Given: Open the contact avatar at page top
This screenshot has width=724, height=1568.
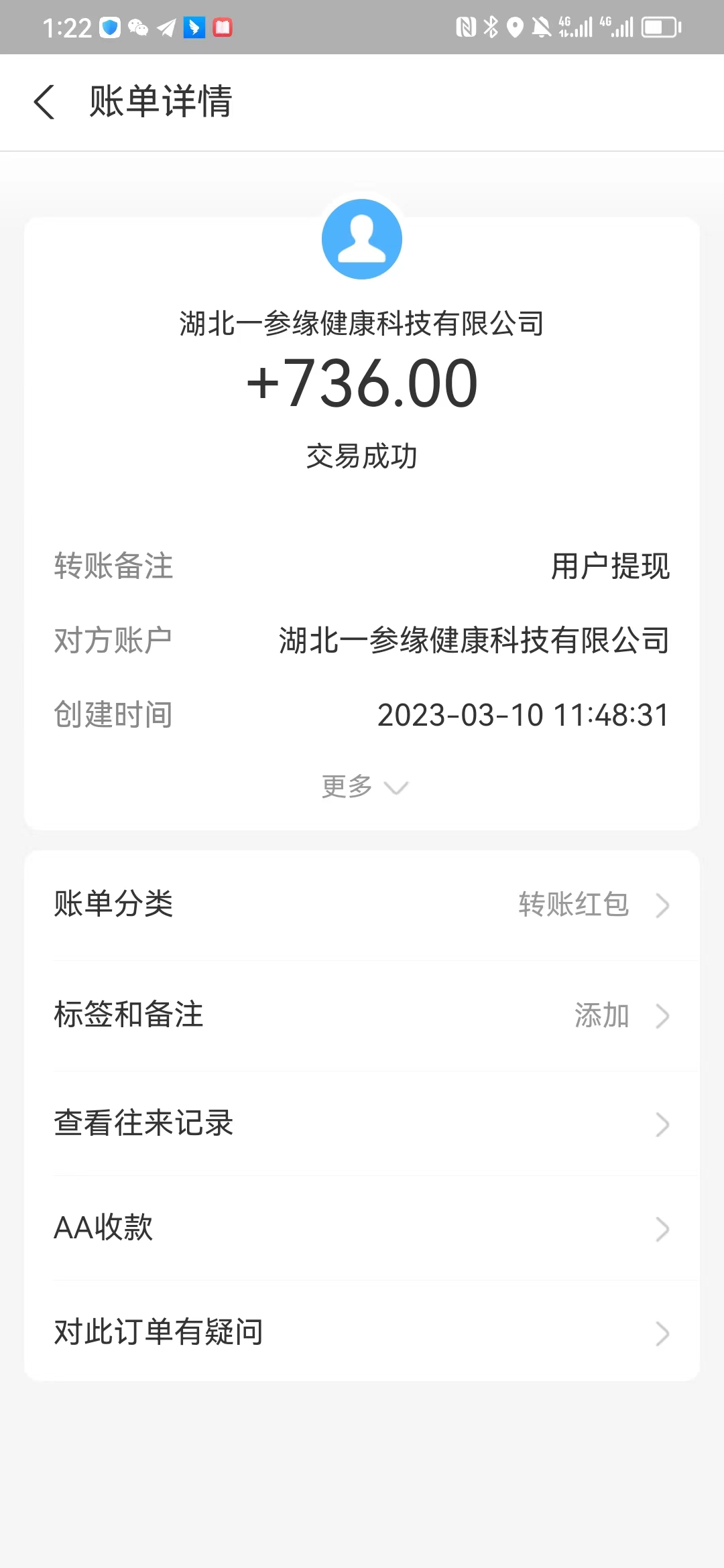Looking at the screenshot, I should pyautogui.click(x=361, y=239).
